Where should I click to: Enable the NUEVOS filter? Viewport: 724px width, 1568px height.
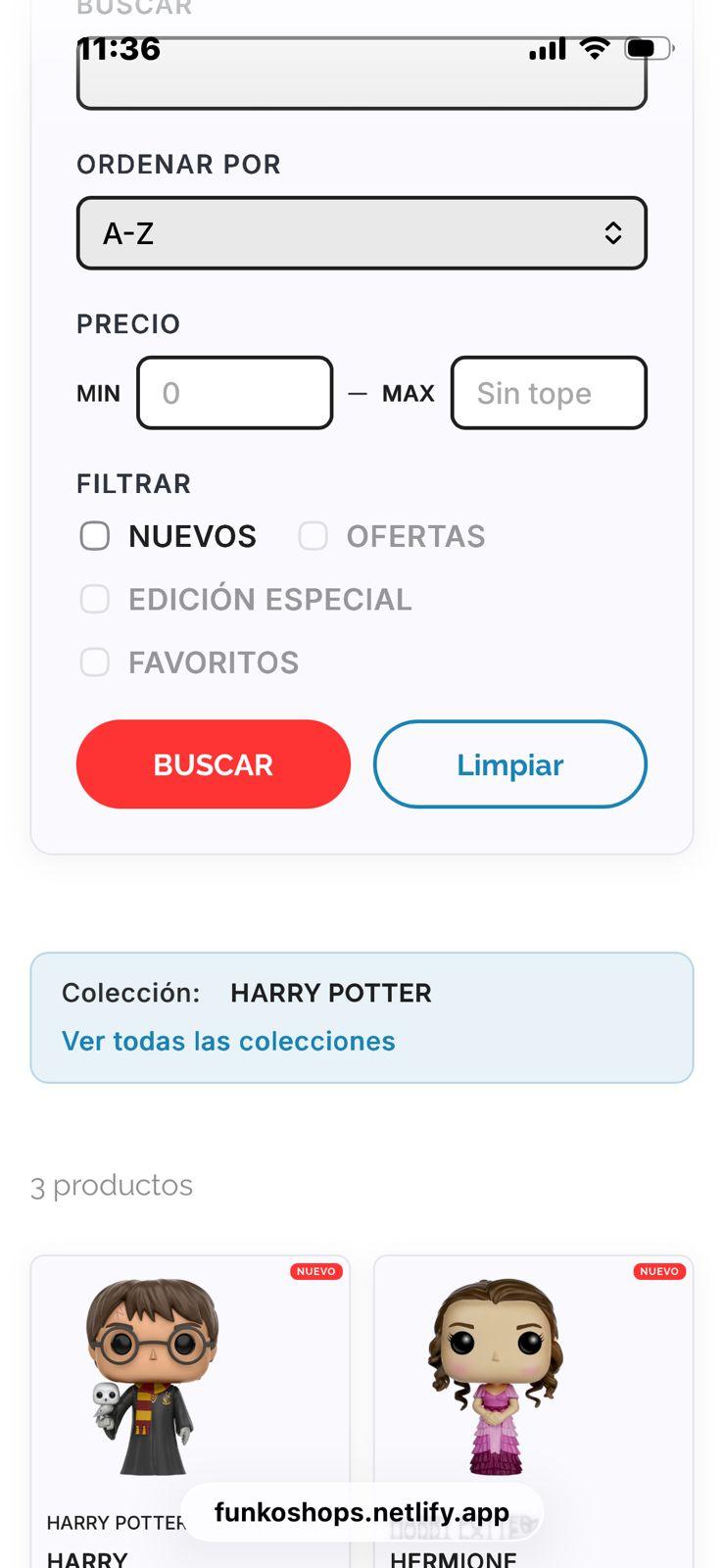point(95,536)
